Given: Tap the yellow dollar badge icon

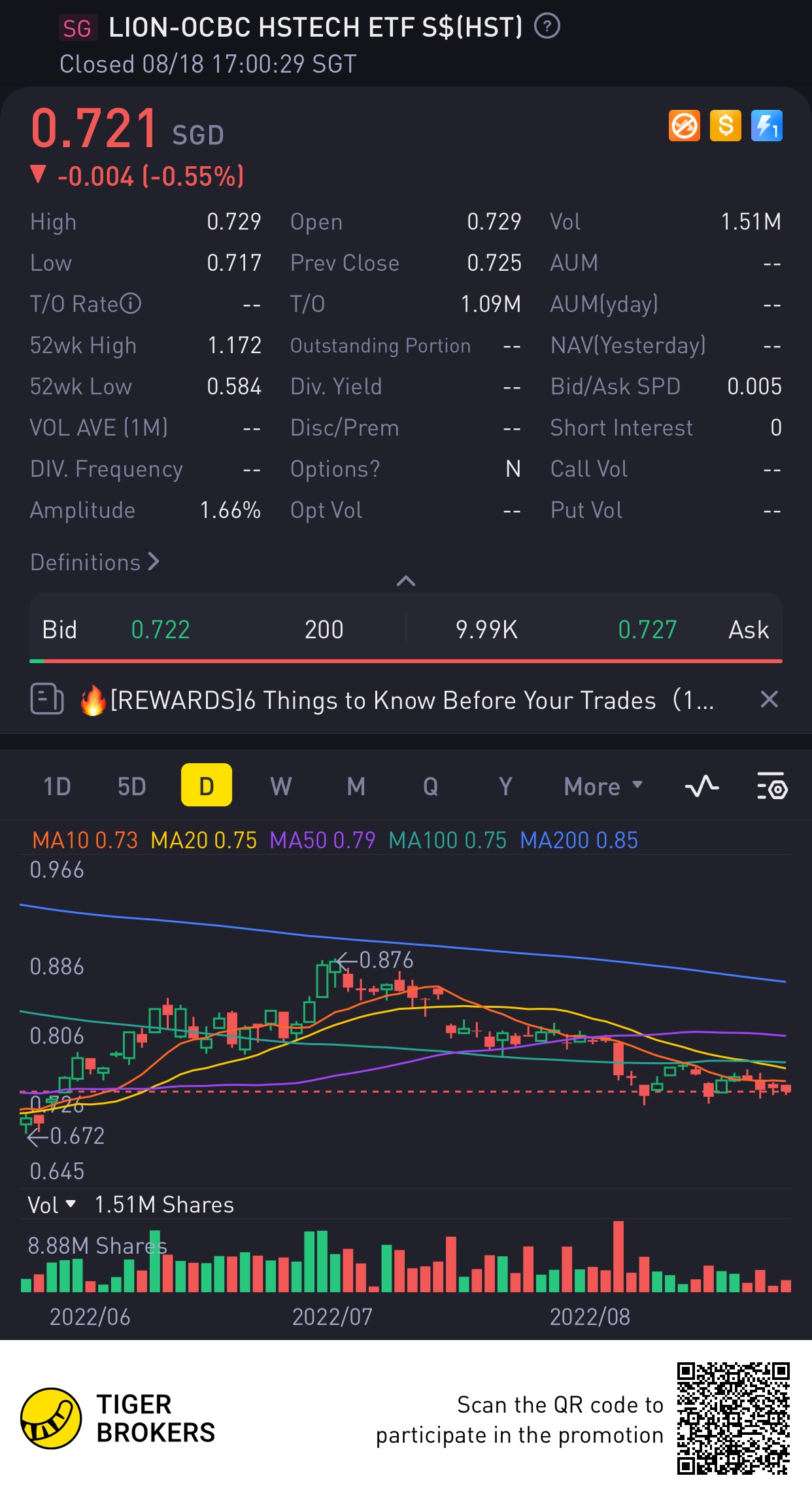Looking at the screenshot, I should [725, 126].
